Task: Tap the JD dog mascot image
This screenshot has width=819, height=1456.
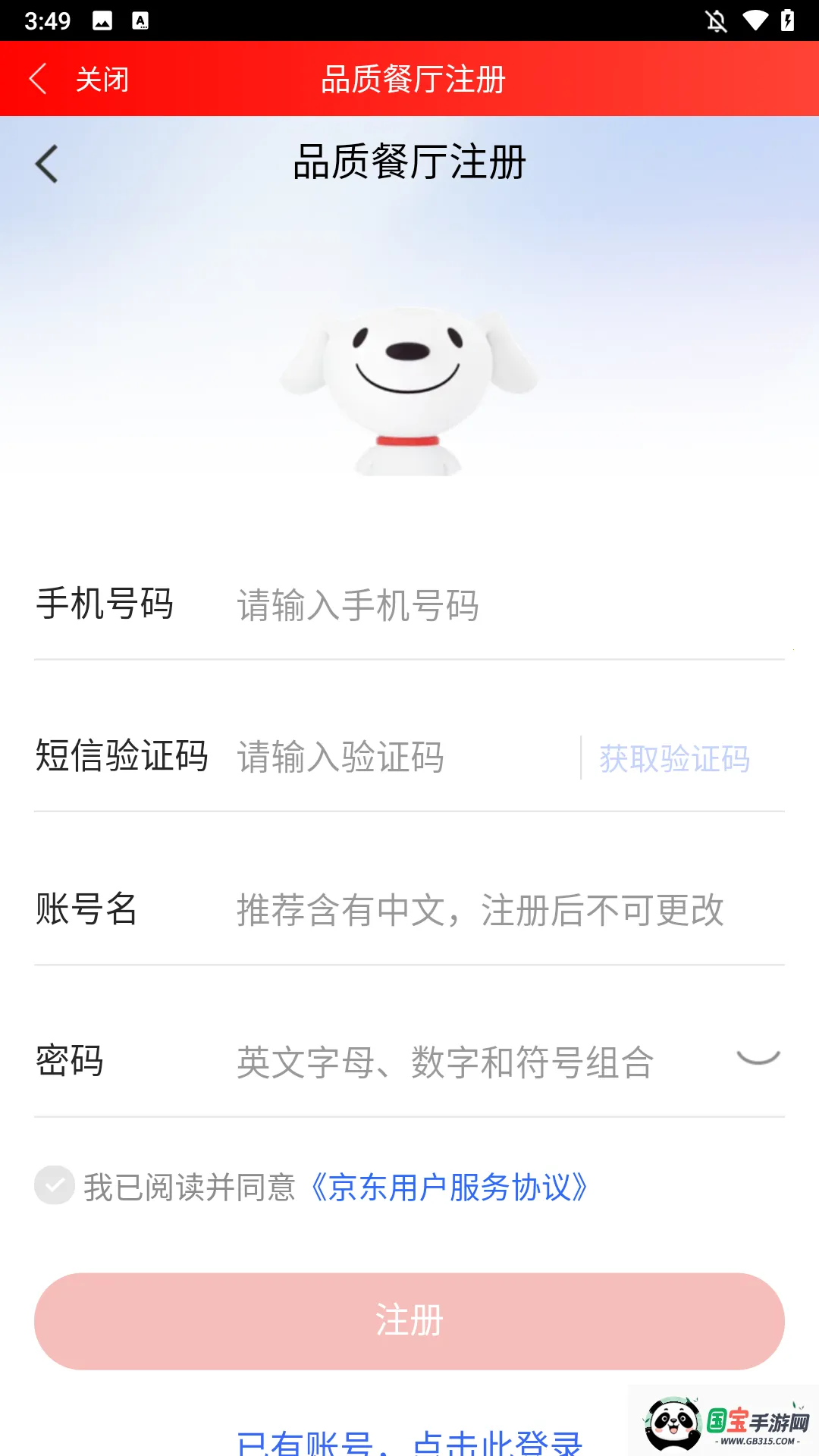Action: [409, 387]
